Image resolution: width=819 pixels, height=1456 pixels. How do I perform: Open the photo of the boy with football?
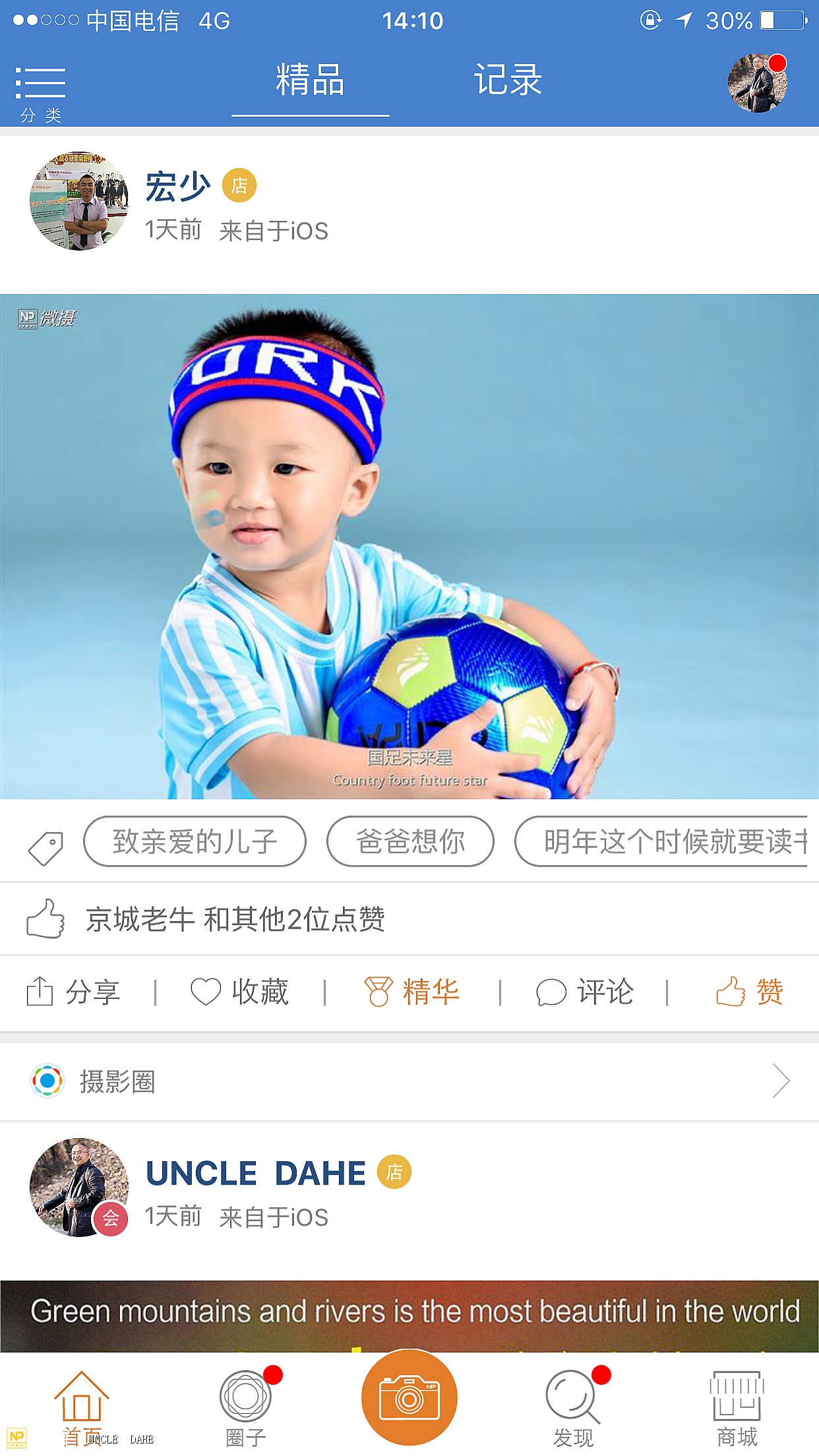click(x=409, y=546)
